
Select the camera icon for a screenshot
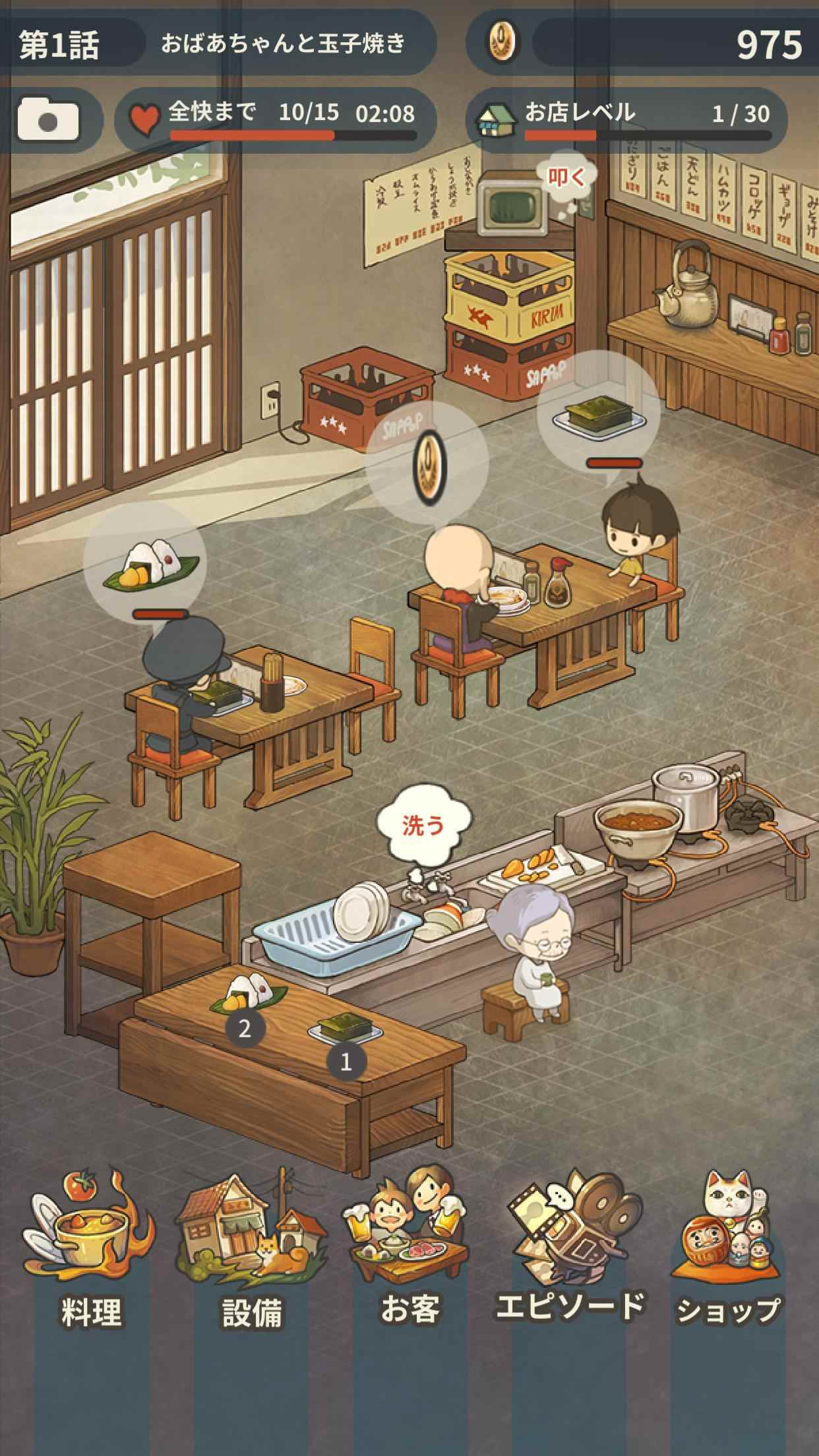tap(45, 115)
